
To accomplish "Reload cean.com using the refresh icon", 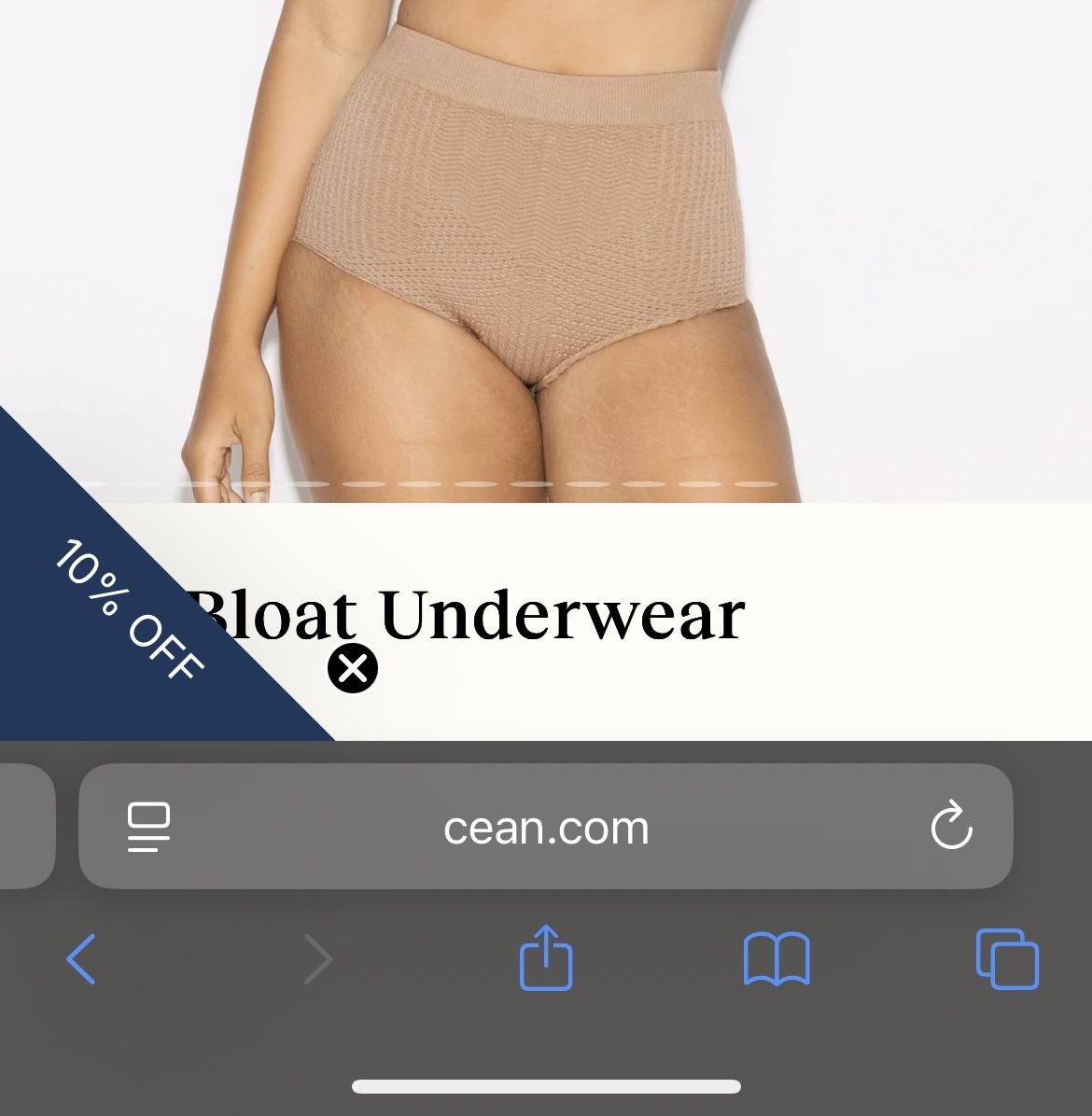I will click(952, 827).
